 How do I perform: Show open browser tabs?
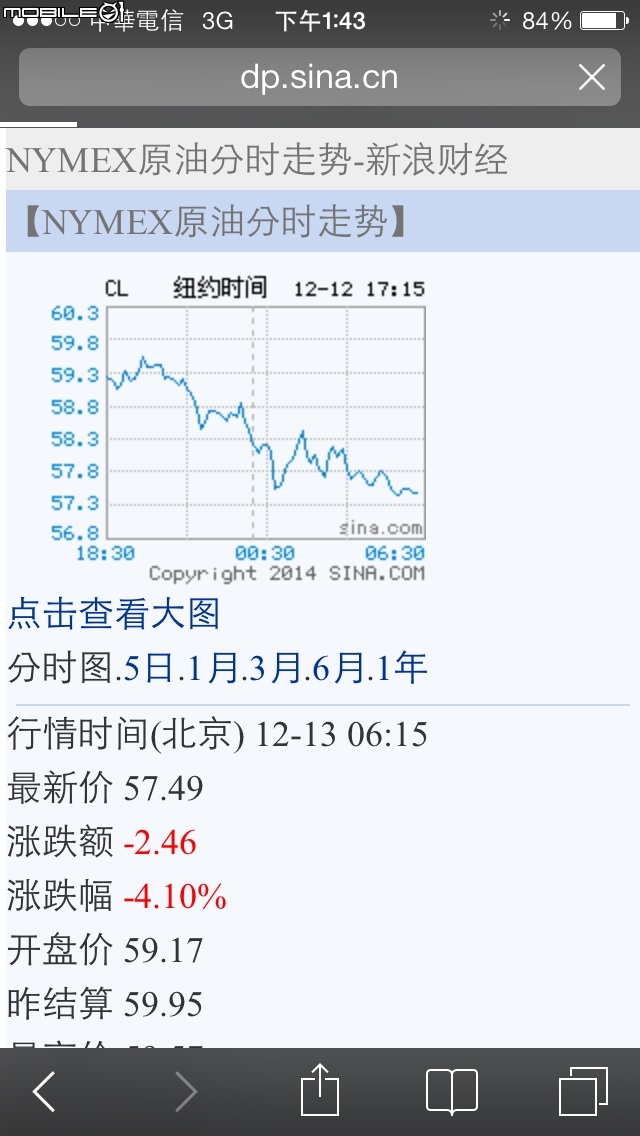coord(583,1090)
